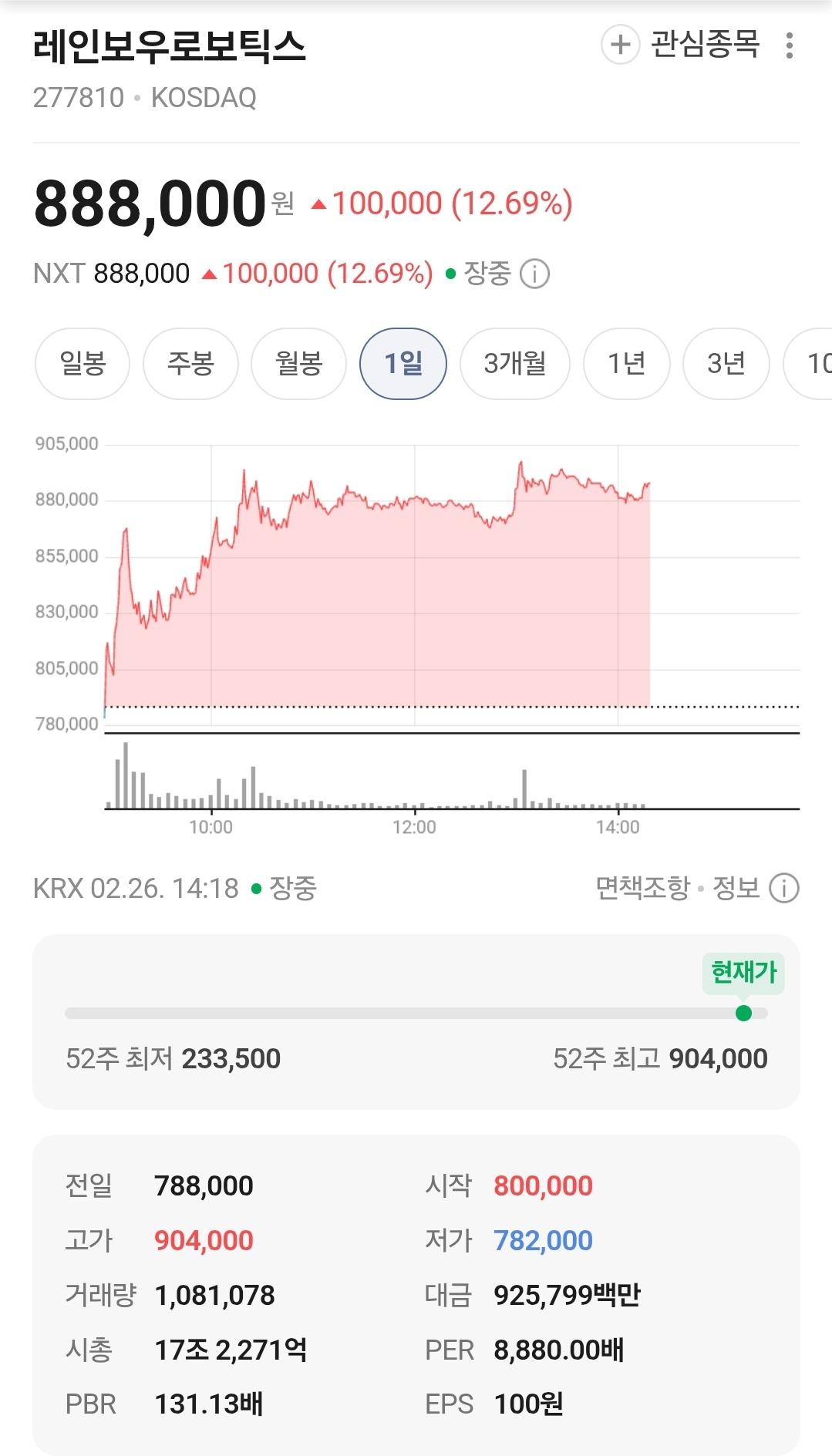Enable the 월봉 chart option
832x1456 pixels.
tap(298, 363)
